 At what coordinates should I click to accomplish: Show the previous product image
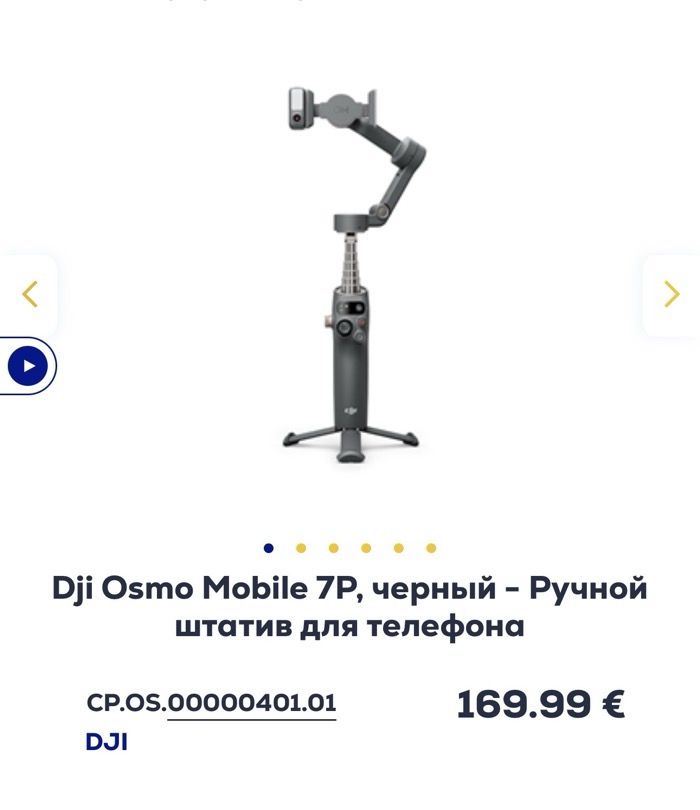[x=30, y=294]
